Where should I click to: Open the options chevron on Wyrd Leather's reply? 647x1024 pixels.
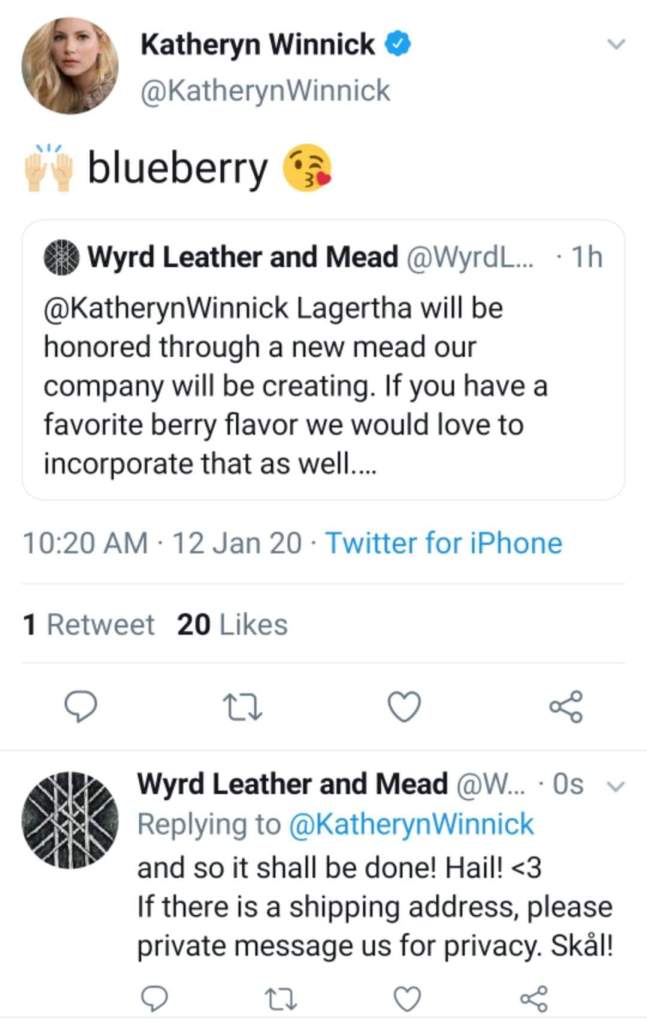click(x=616, y=785)
